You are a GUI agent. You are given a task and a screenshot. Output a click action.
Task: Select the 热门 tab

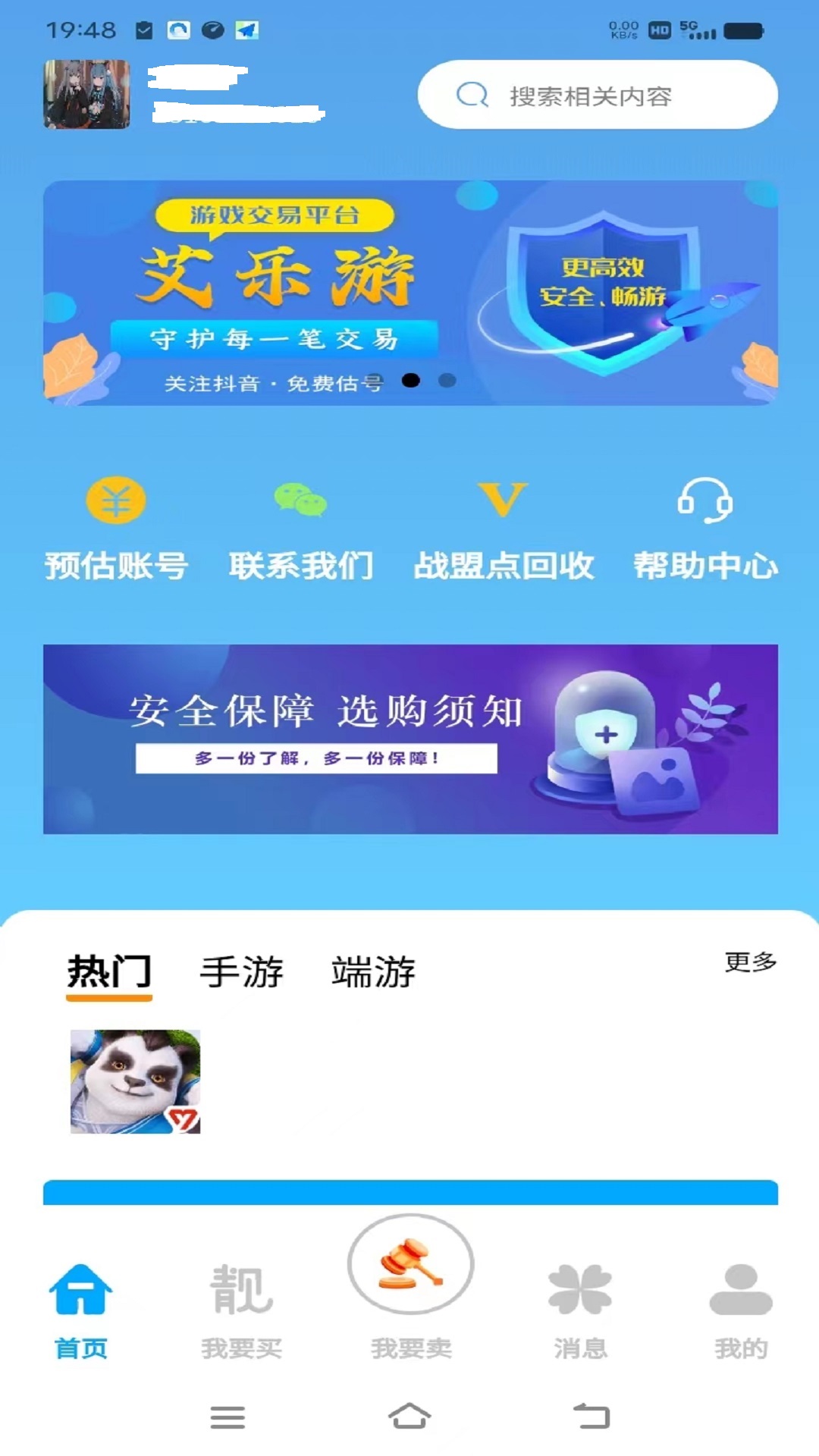109,973
